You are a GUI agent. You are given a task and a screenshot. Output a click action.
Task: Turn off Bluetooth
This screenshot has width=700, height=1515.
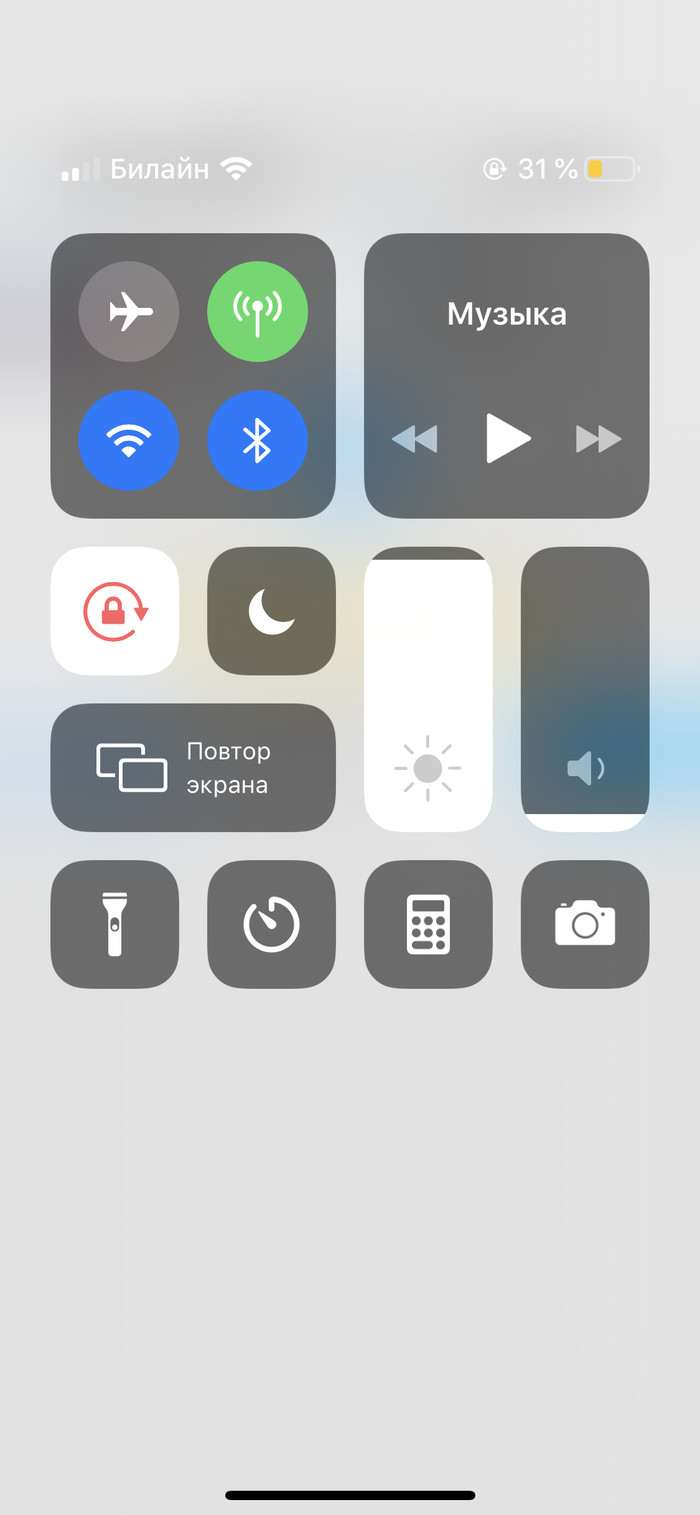(257, 440)
